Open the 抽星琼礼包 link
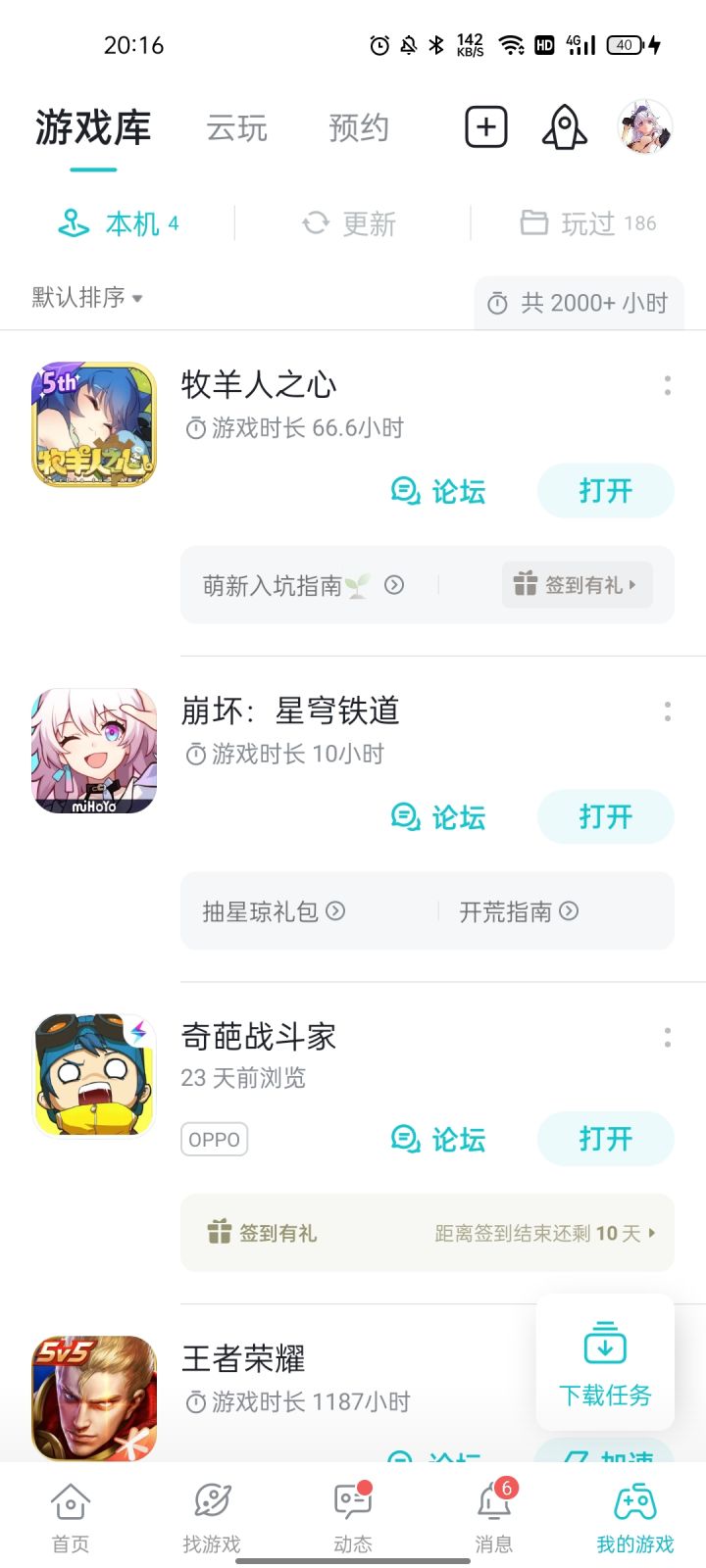Screen dimensions: 706x1568 (274, 911)
